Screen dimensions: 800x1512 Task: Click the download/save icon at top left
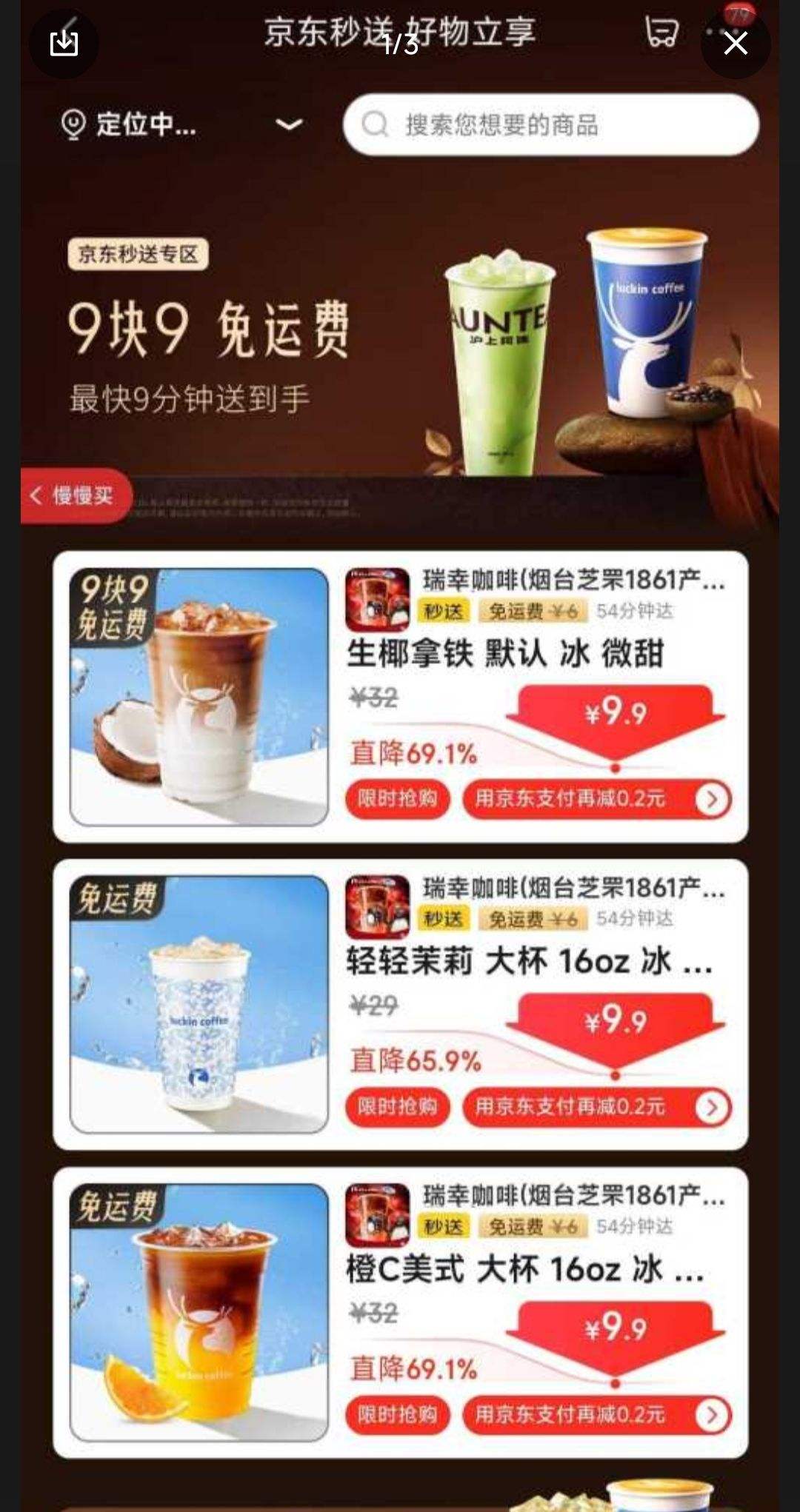[65, 42]
